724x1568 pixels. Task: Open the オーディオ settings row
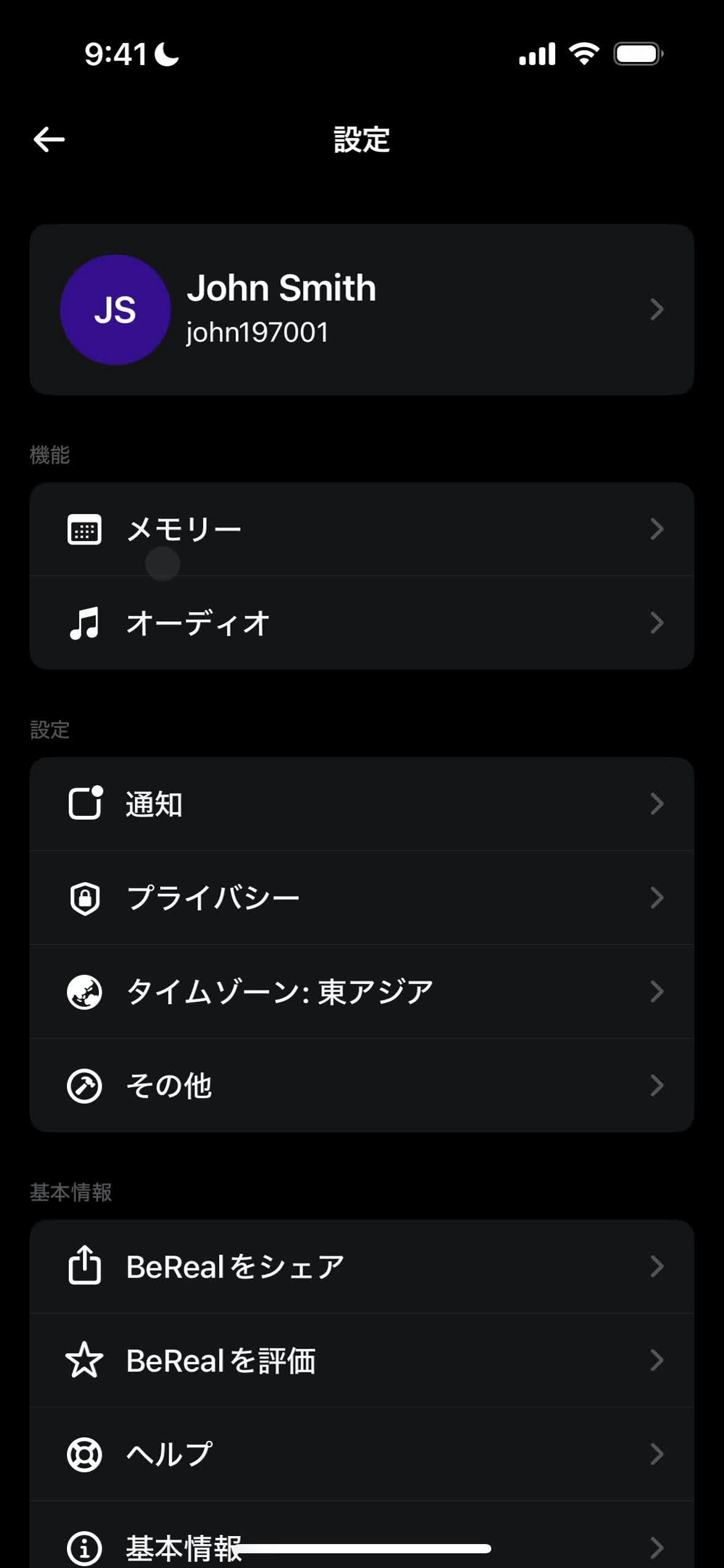362,623
